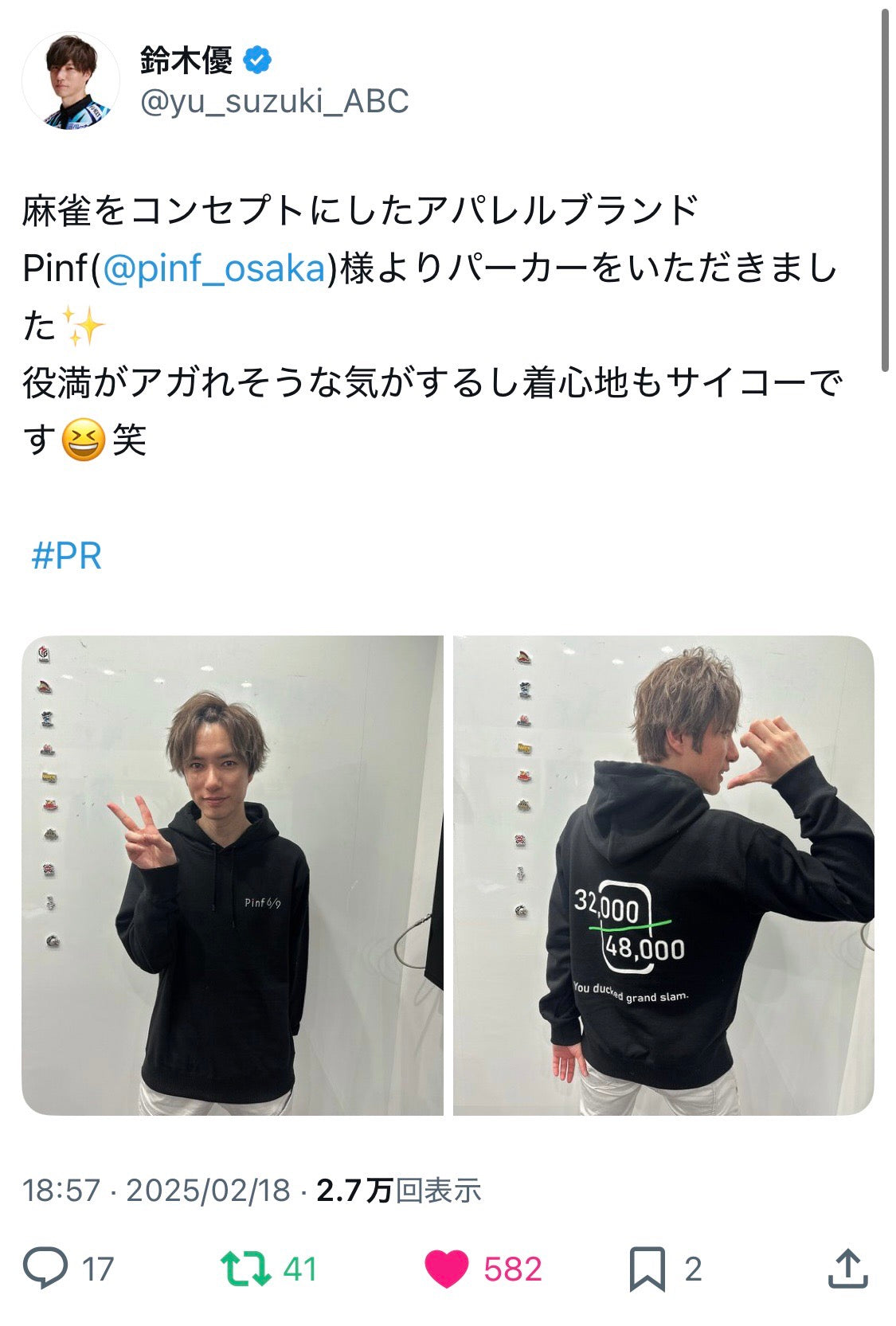Open the @pinf_osaka mention link

[x=214, y=268]
